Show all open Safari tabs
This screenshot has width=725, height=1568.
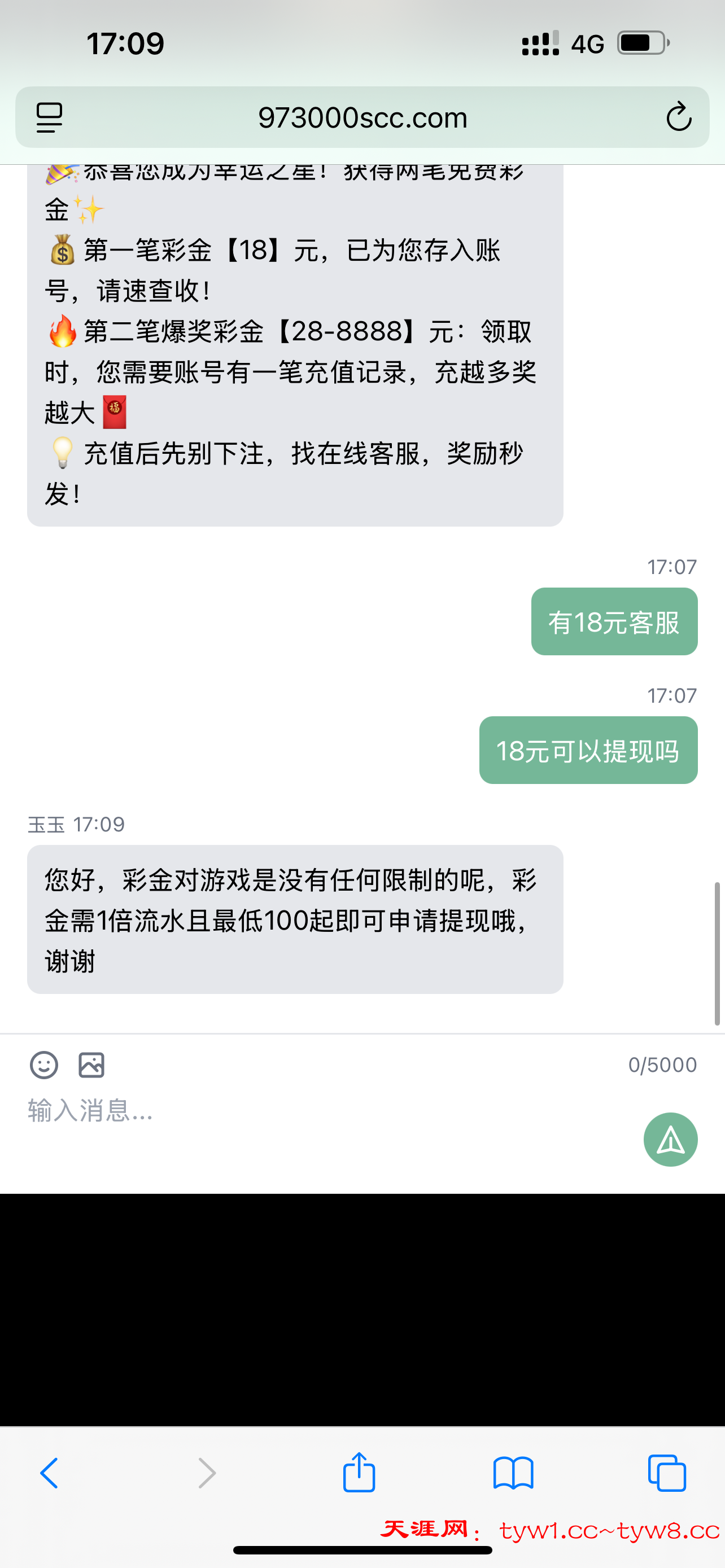[x=667, y=1473]
